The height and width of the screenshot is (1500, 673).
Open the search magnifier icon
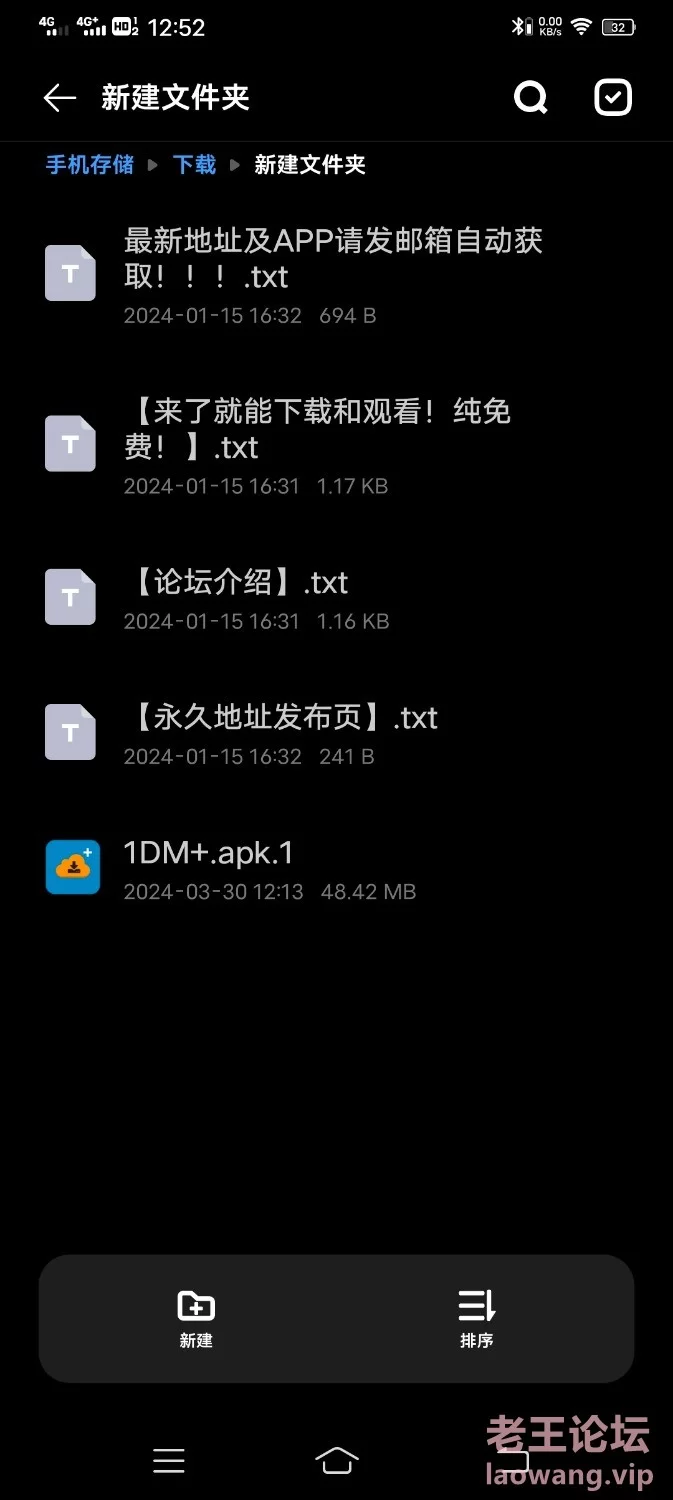pos(531,97)
